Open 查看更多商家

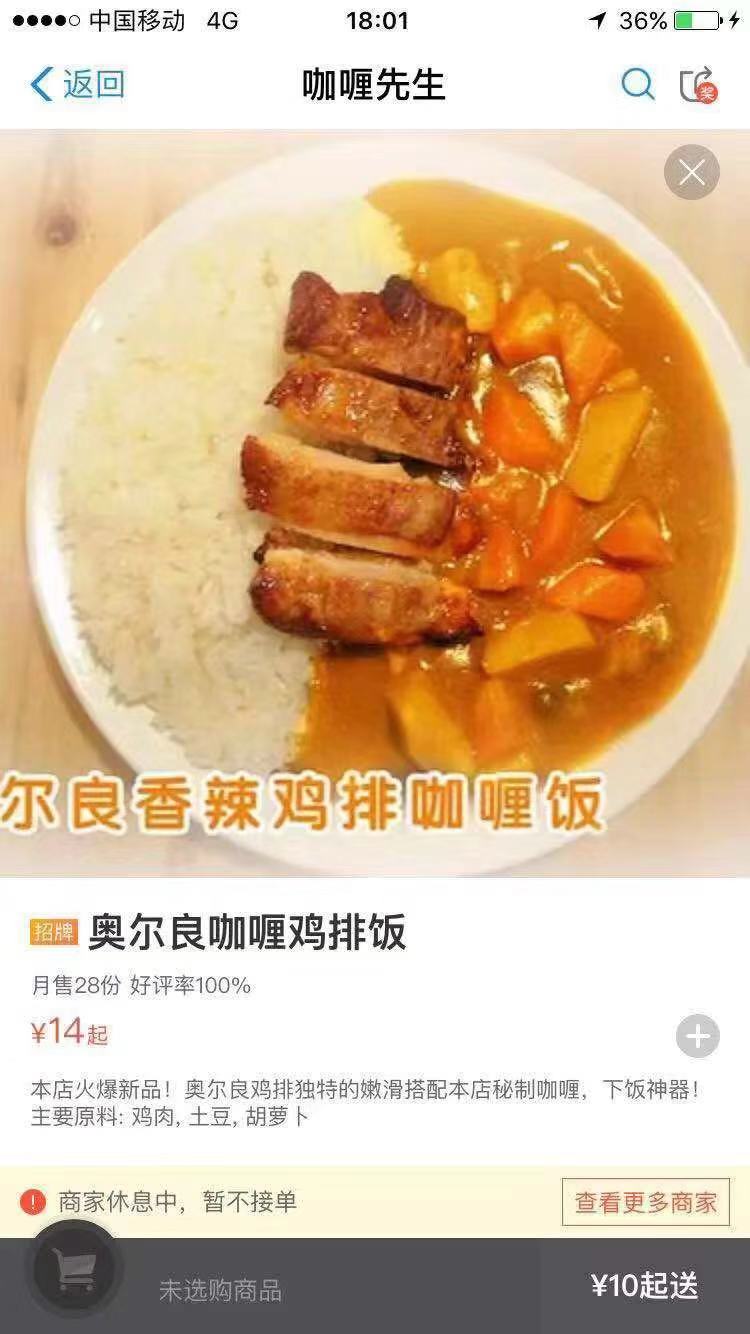pos(645,1202)
